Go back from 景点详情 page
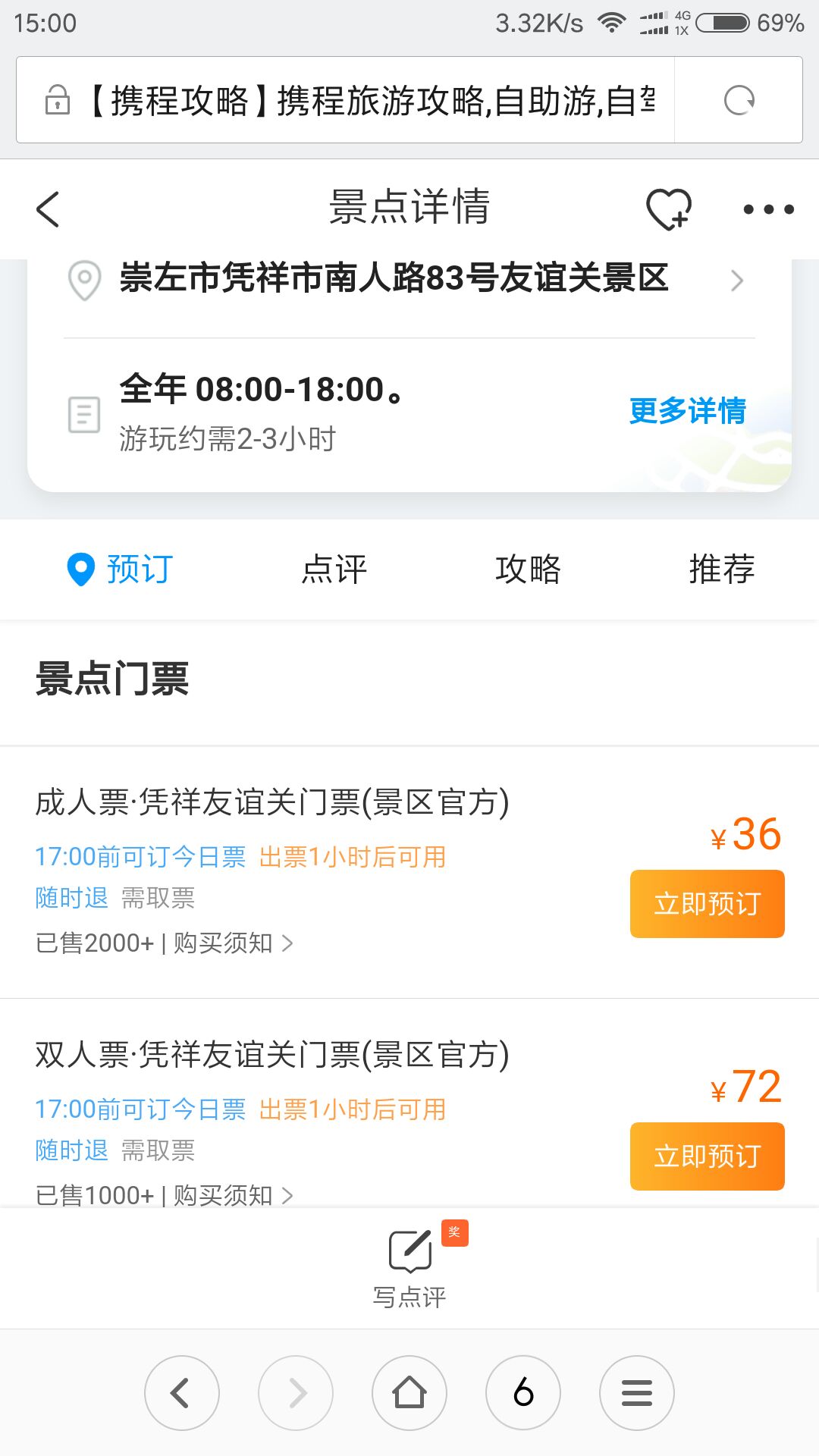This screenshot has width=819, height=1456. click(48, 209)
